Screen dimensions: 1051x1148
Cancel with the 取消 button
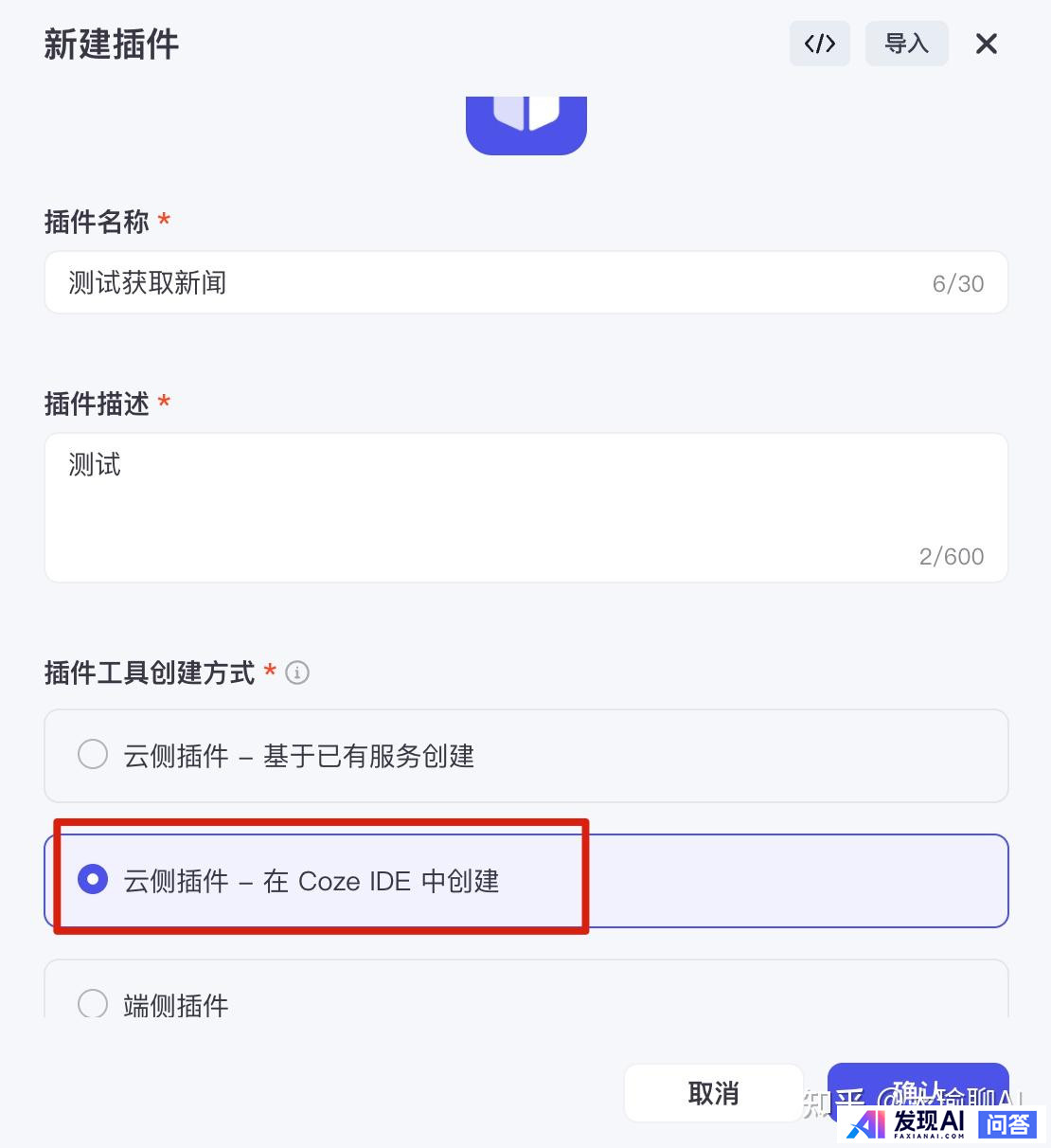[713, 1093]
